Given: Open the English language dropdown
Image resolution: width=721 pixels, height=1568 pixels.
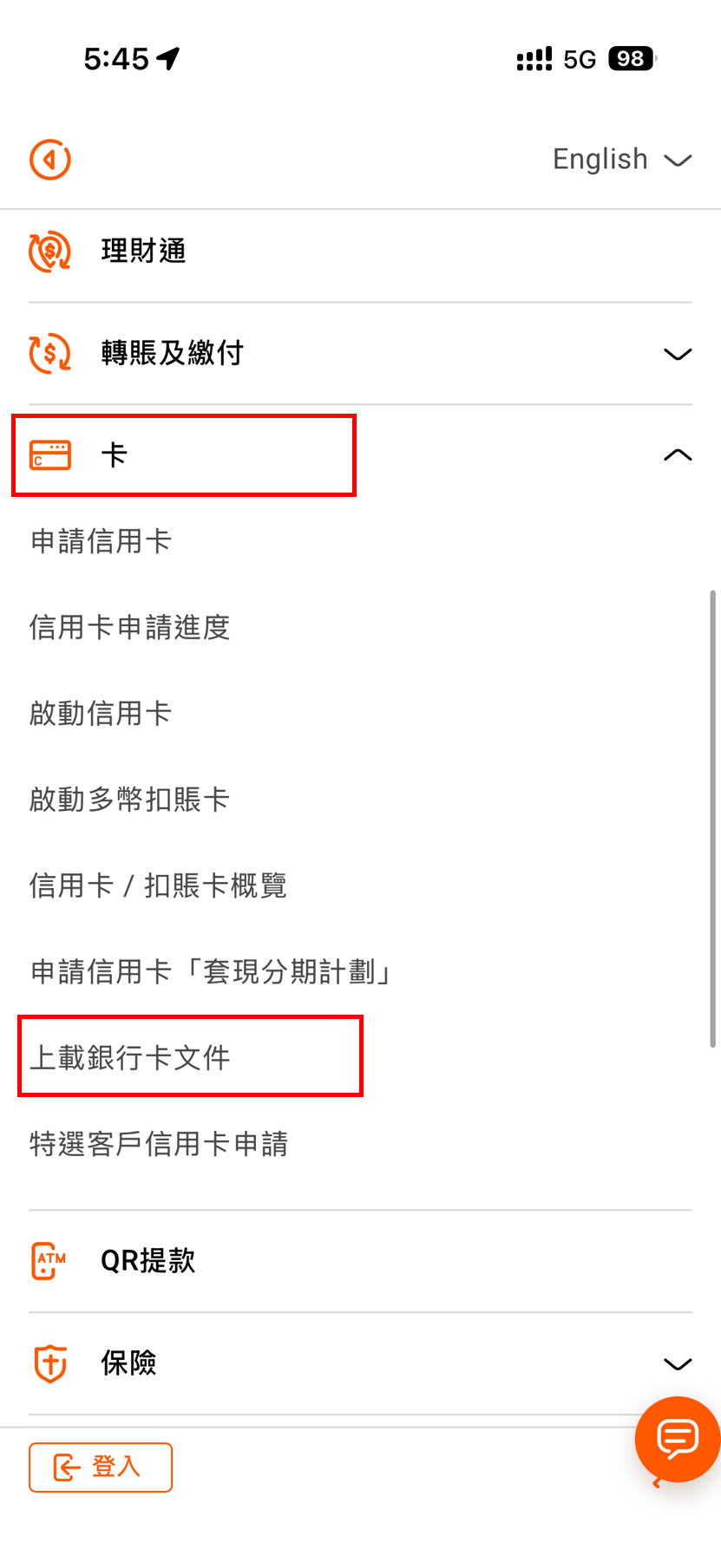Looking at the screenshot, I should [x=621, y=160].
